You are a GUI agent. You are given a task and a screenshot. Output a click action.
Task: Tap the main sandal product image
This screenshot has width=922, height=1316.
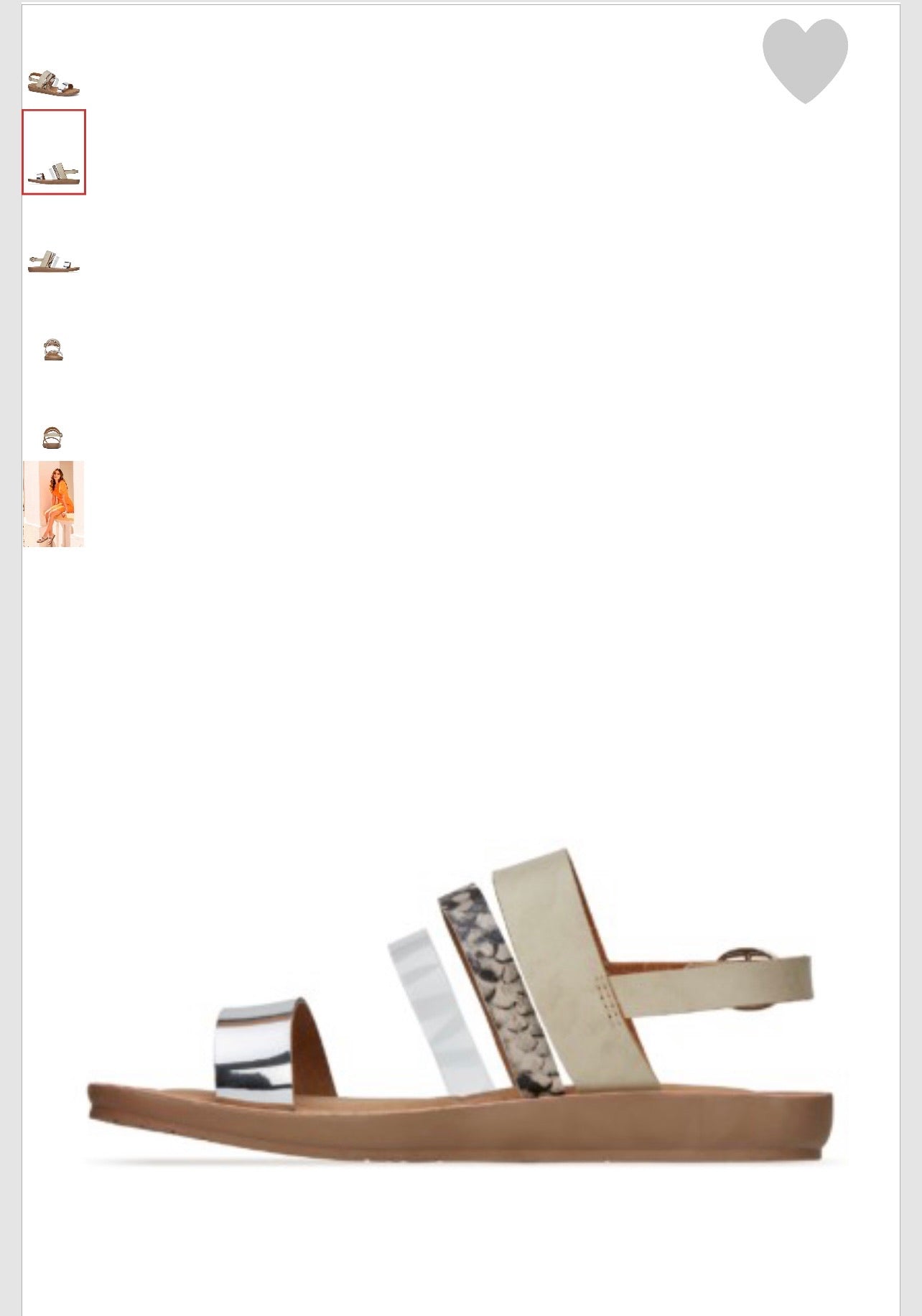pos(460,1005)
